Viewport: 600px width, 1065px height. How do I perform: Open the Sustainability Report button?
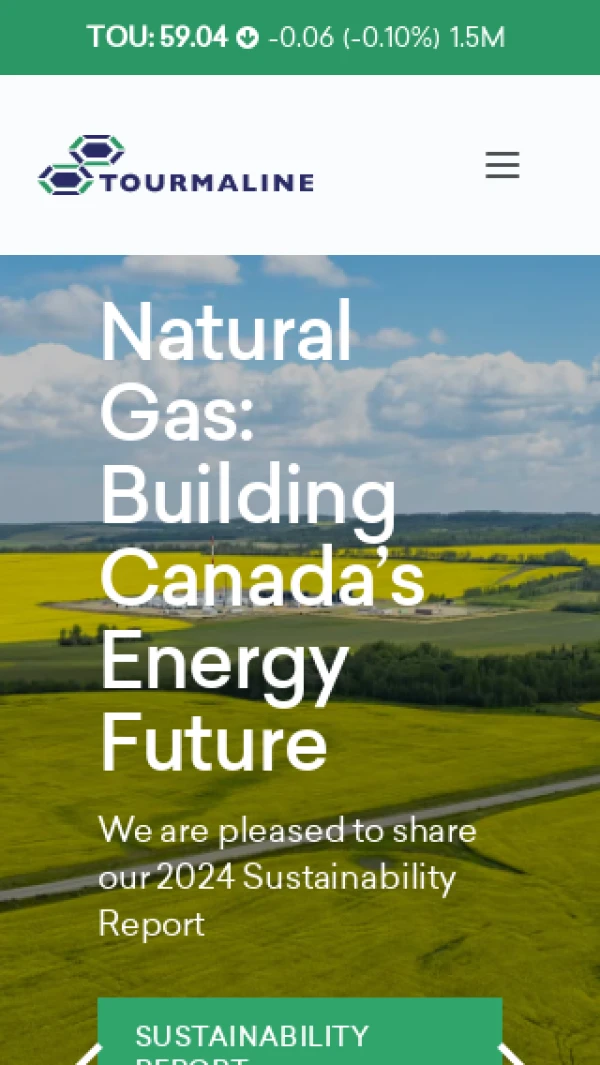(299, 1035)
